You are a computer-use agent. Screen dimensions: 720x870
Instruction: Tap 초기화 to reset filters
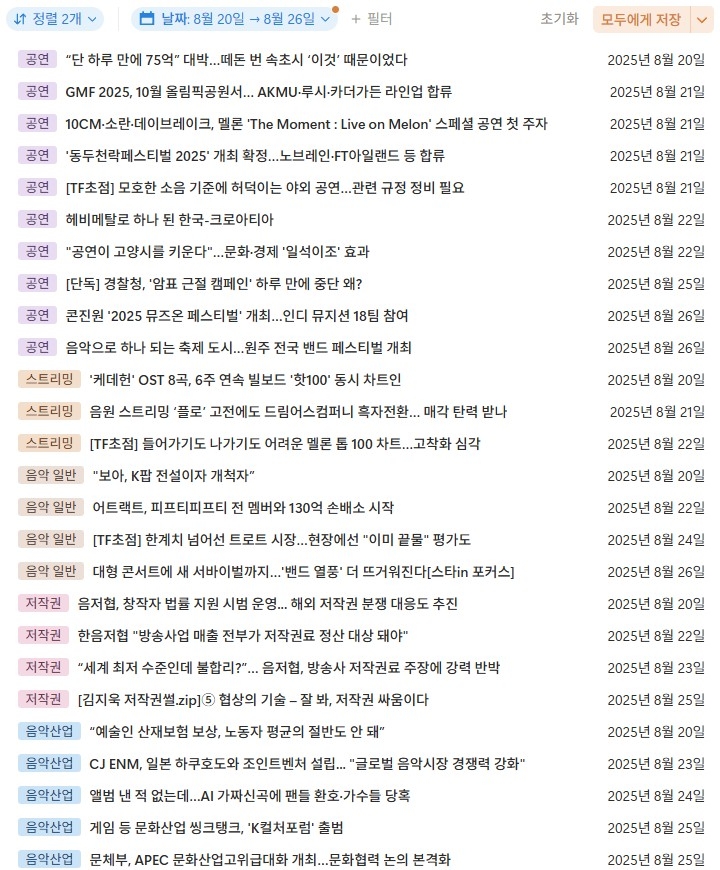[559, 19]
